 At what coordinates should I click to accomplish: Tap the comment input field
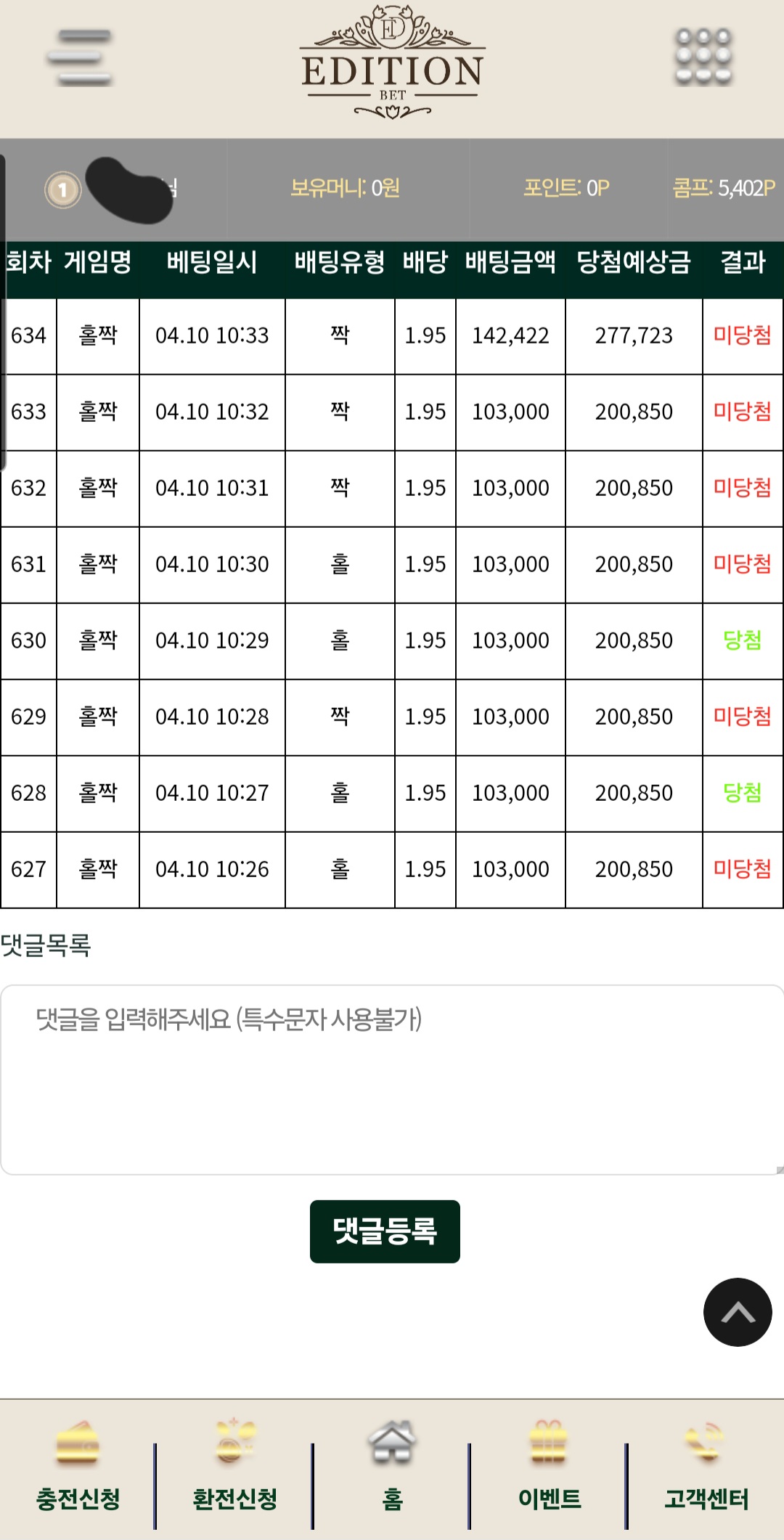click(x=391, y=1079)
